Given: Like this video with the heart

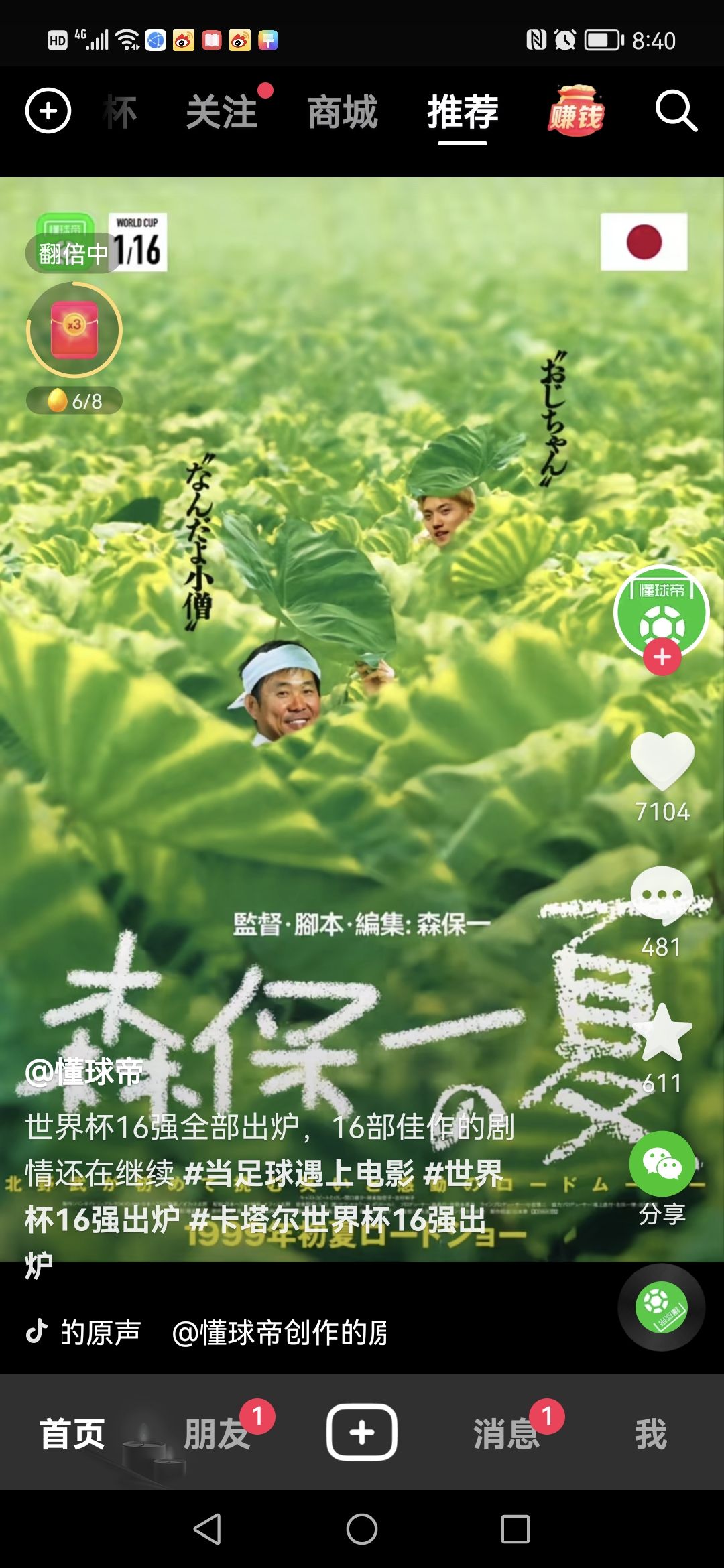Looking at the screenshot, I should tap(662, 761).
